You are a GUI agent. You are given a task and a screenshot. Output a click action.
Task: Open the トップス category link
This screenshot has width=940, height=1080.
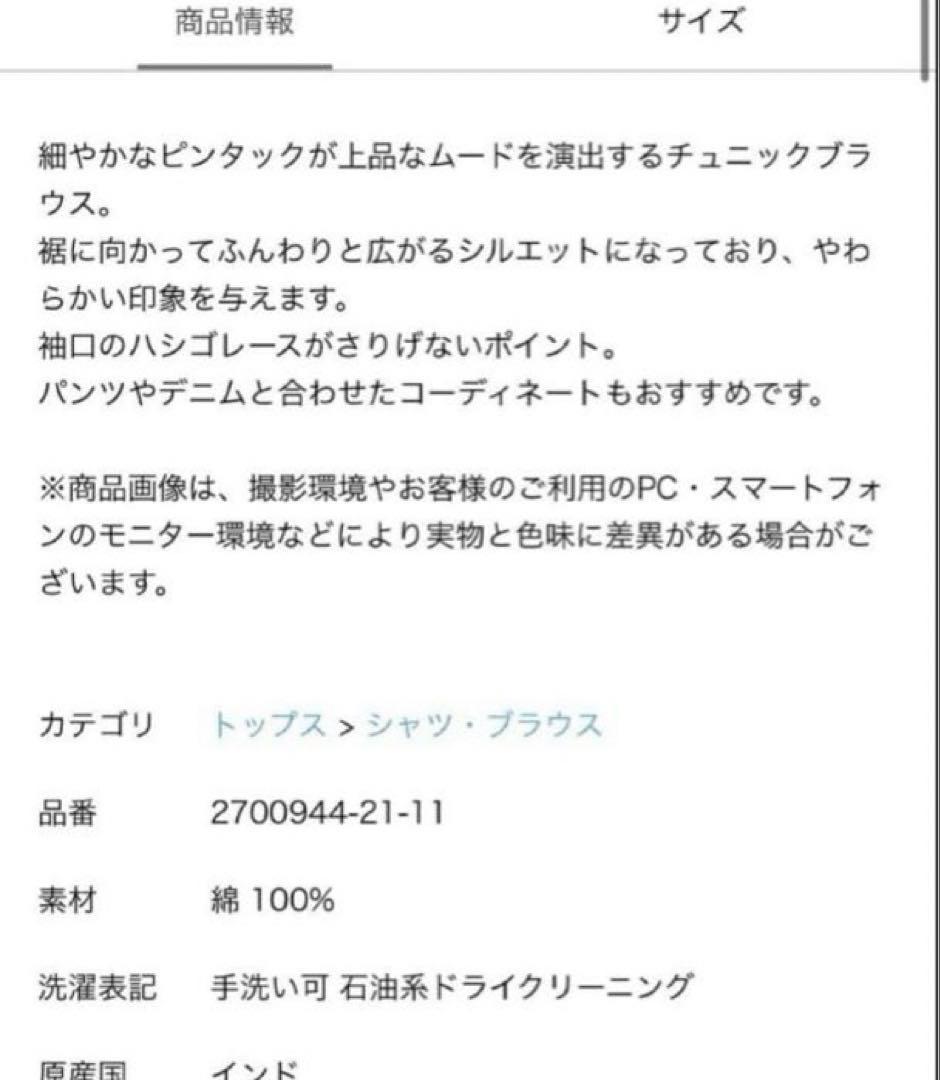[268, 725]
